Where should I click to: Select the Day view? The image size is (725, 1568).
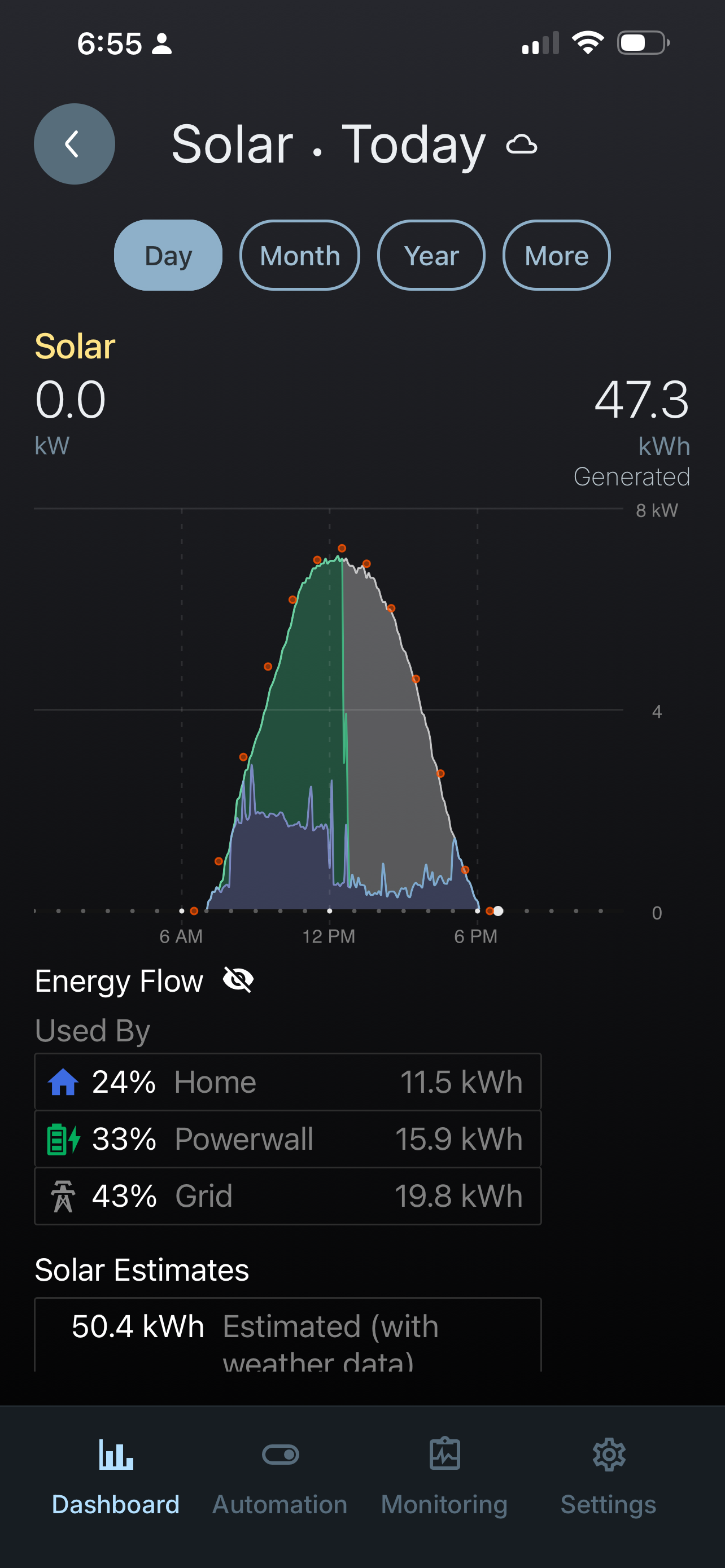point(168,255)
